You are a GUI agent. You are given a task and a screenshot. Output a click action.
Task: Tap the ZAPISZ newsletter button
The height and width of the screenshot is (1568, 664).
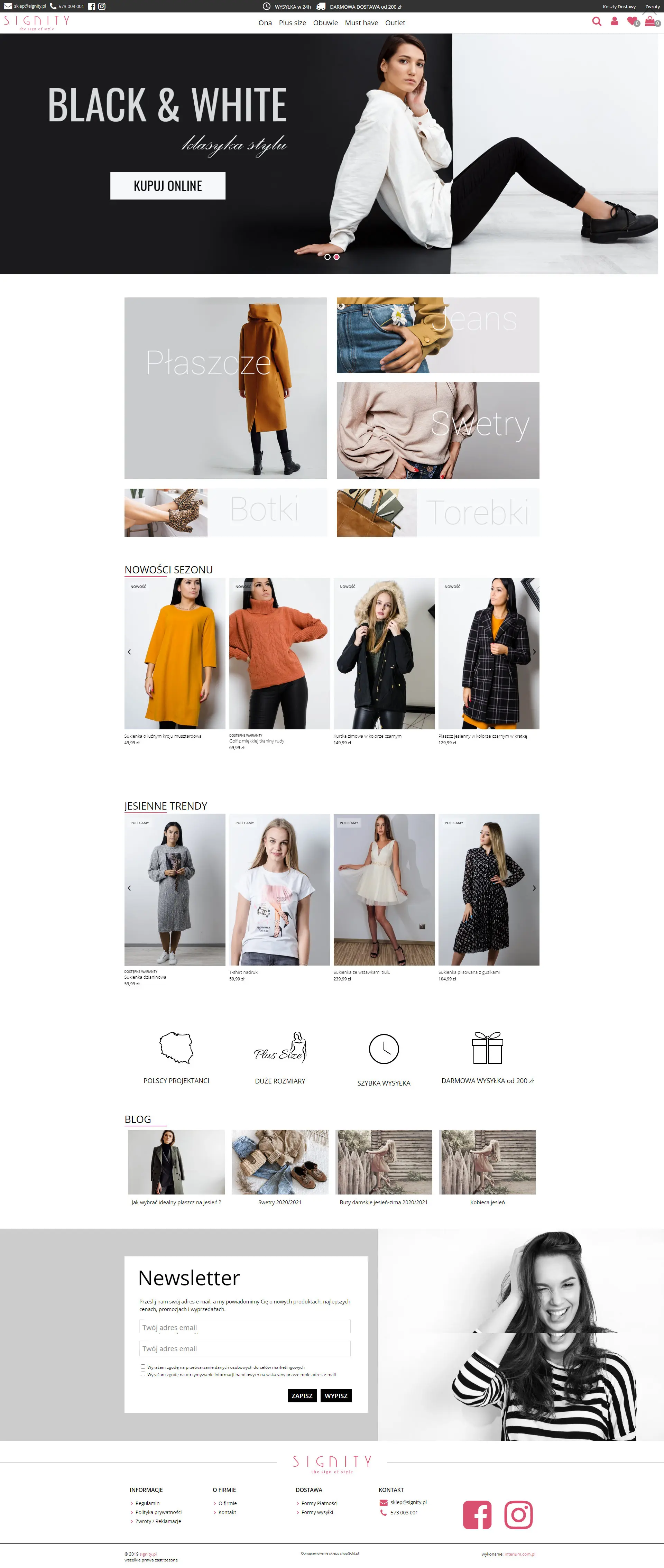pyautogui.click(x=302, y=1396)
